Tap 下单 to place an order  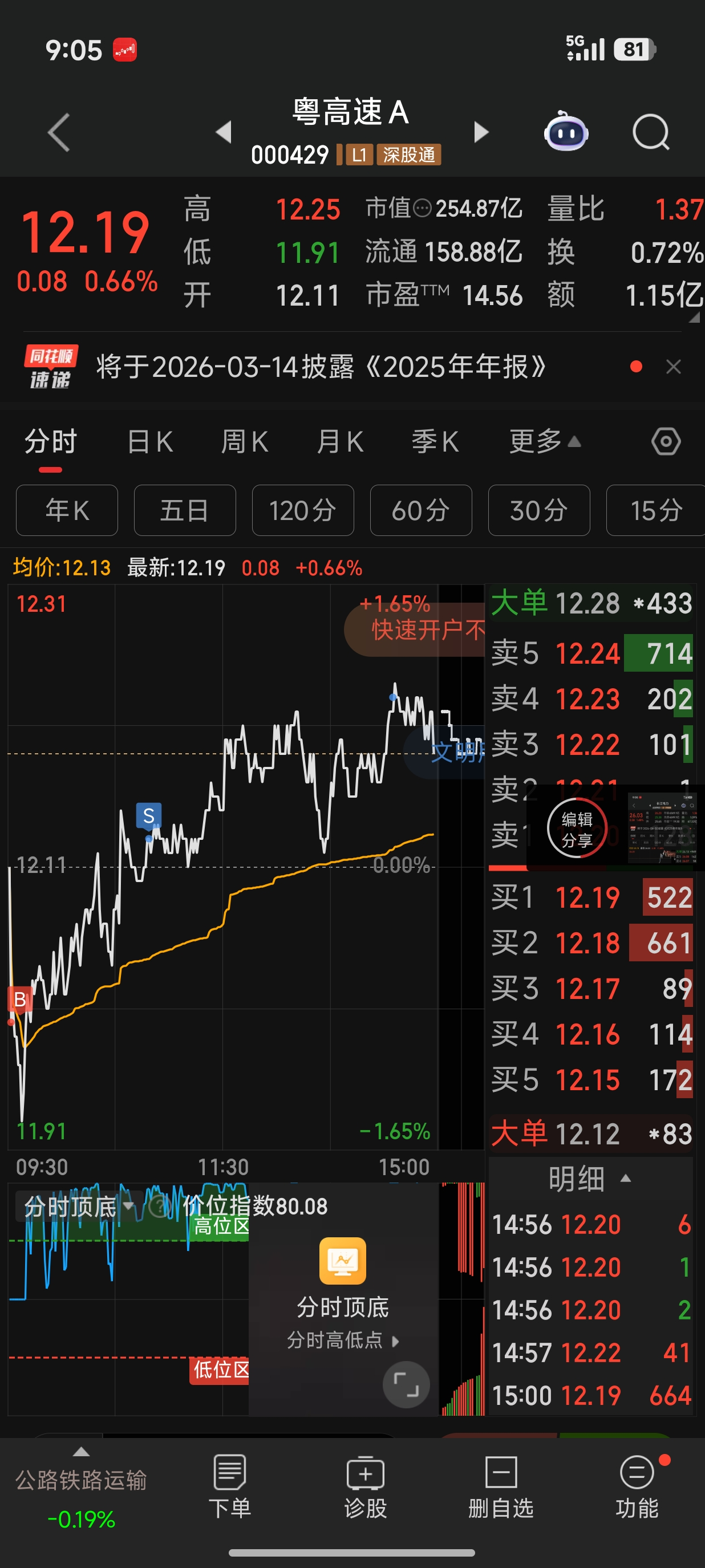click(229, 1486)
